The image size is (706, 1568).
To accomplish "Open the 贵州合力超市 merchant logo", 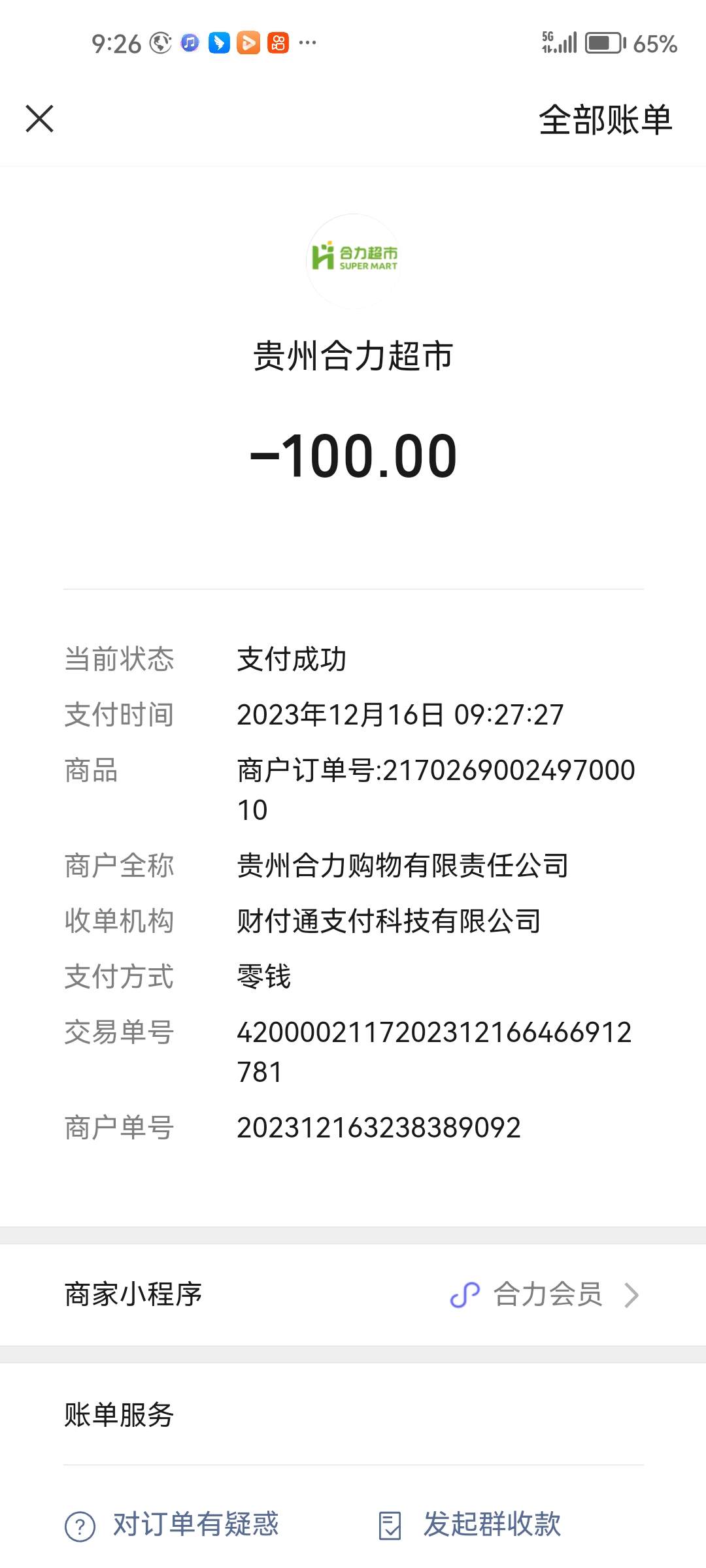I will coord(354,260).
